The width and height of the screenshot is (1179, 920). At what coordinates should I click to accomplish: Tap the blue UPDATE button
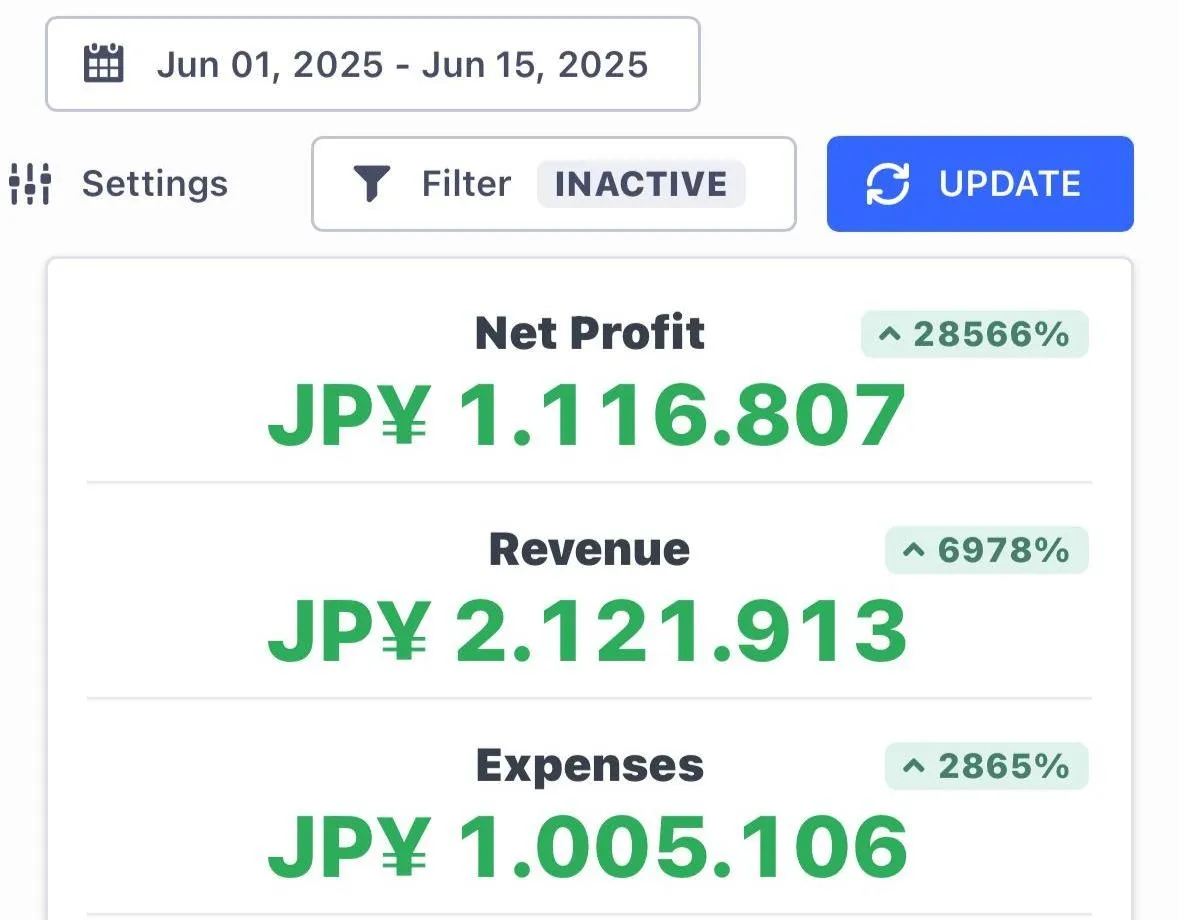pyautogui.click(x=979, y=184)
